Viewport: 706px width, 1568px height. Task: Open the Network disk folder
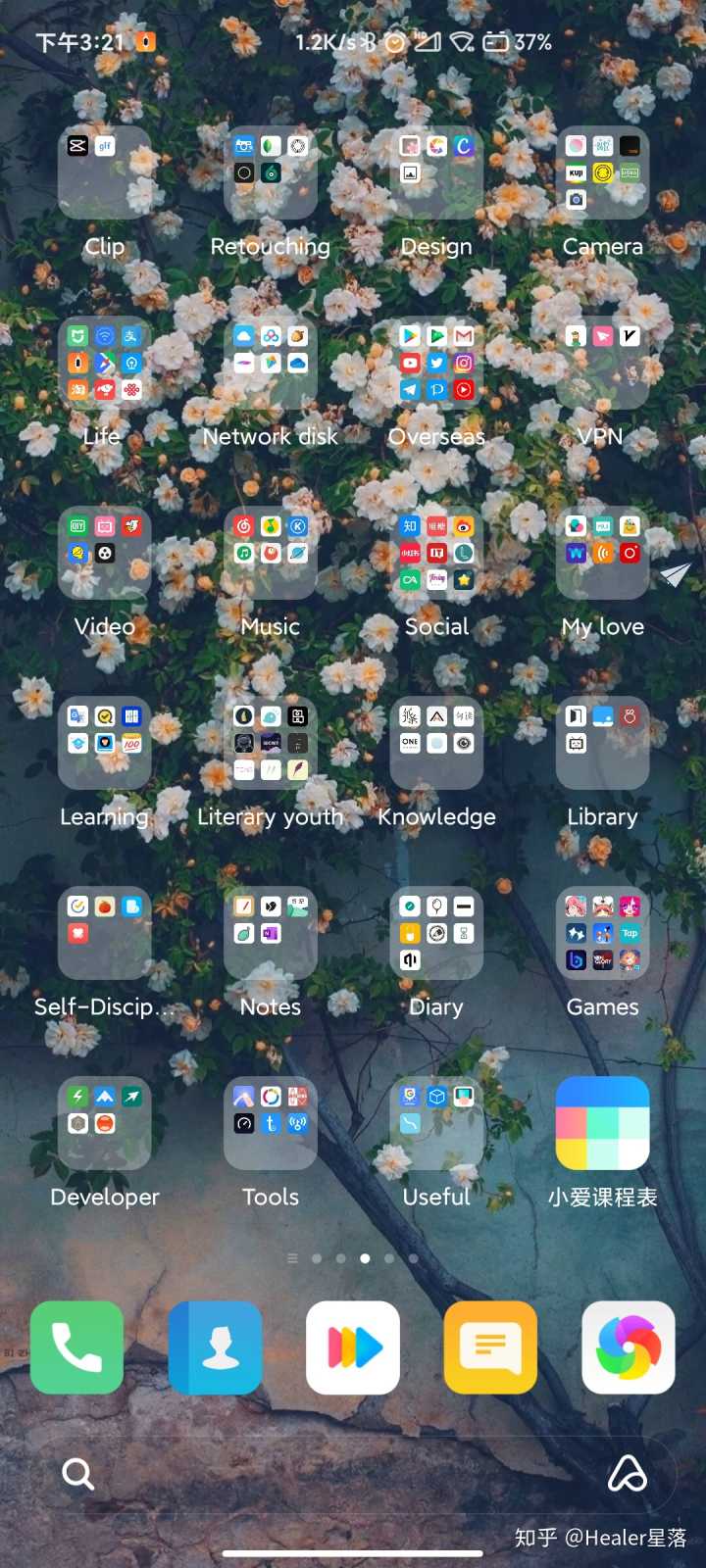click(271, 363)
